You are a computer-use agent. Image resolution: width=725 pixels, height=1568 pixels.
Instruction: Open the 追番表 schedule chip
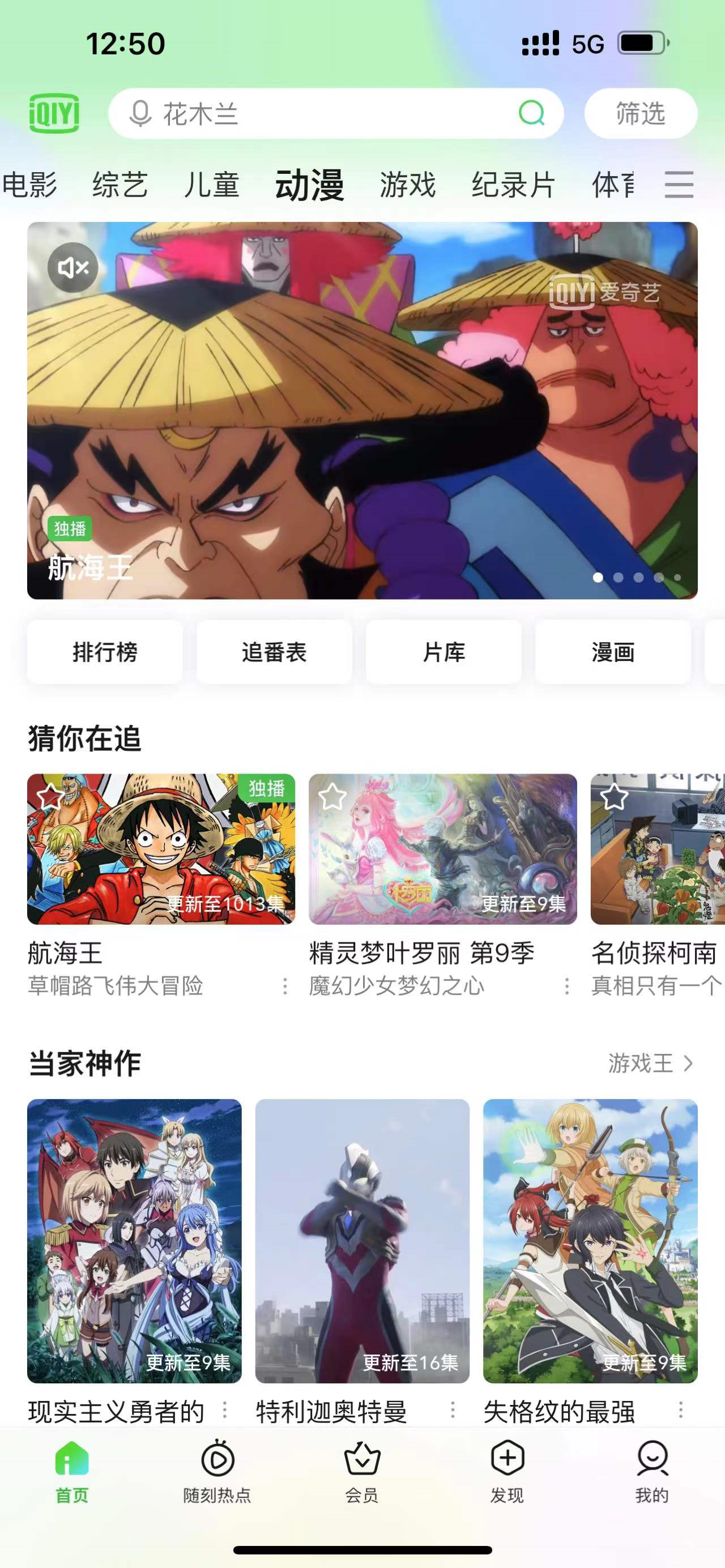click(274, 652)
